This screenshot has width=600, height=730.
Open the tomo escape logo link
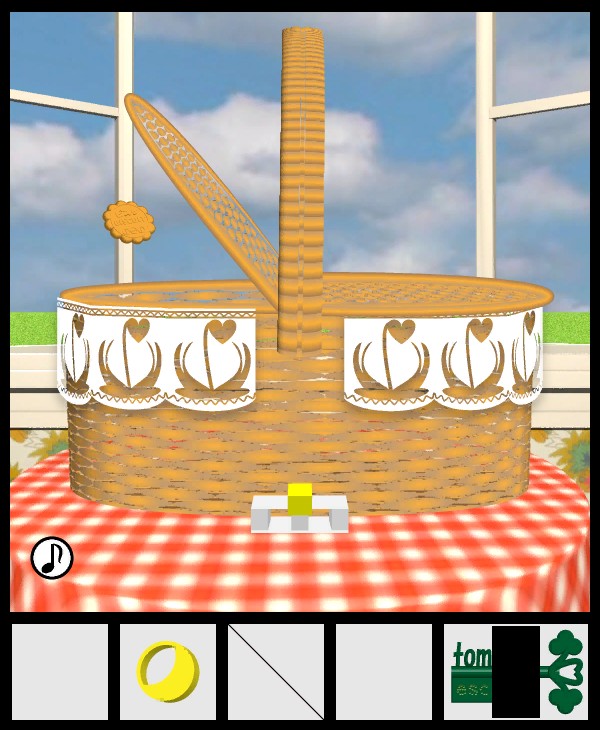[516, 671]
